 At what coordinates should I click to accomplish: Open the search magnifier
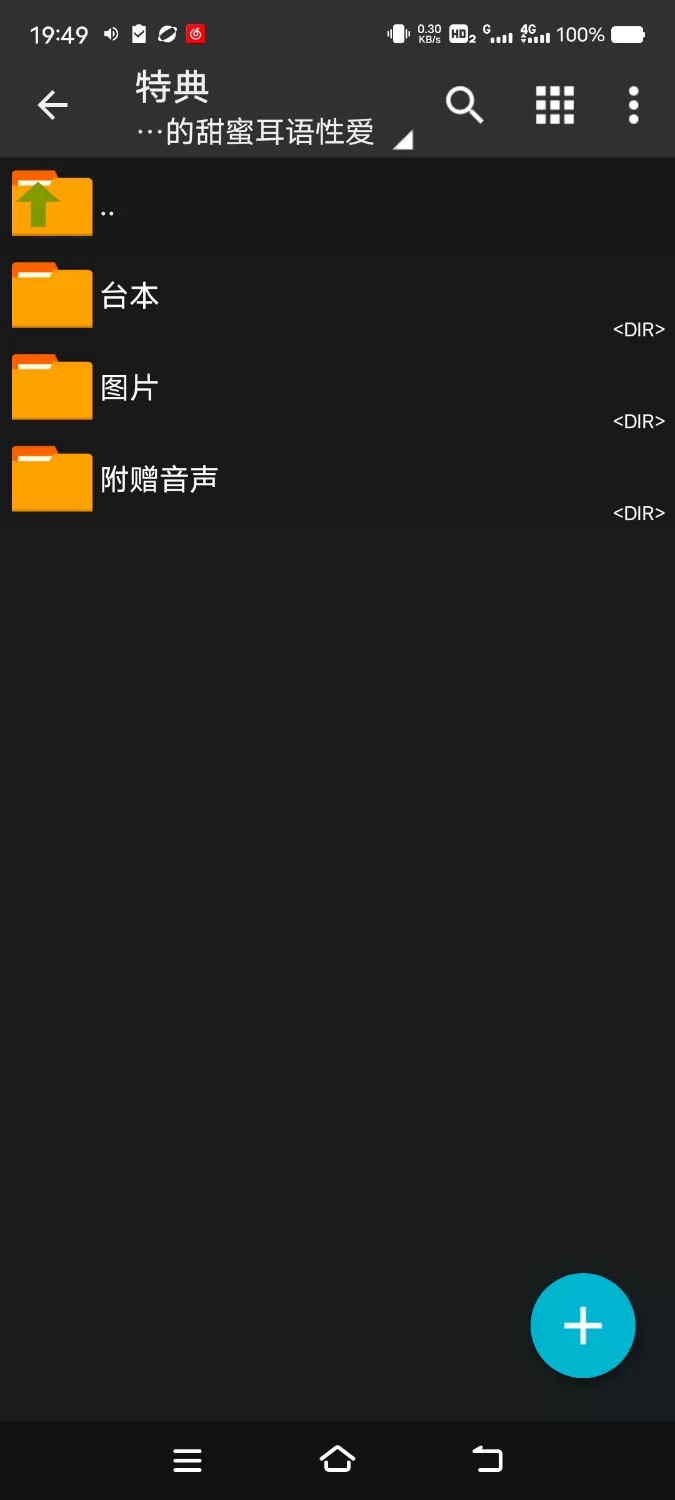(464, 105)
